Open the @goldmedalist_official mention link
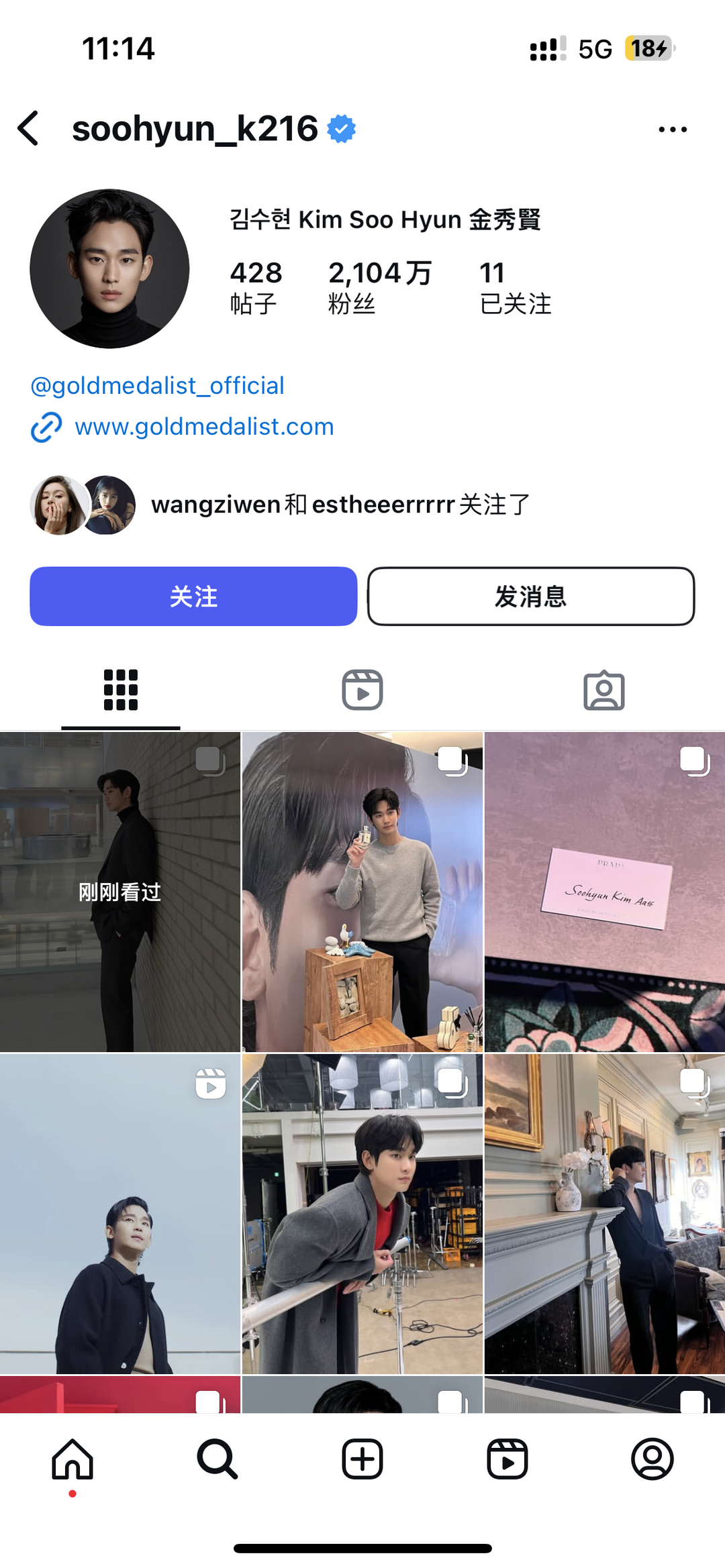 tap(158, 386)
